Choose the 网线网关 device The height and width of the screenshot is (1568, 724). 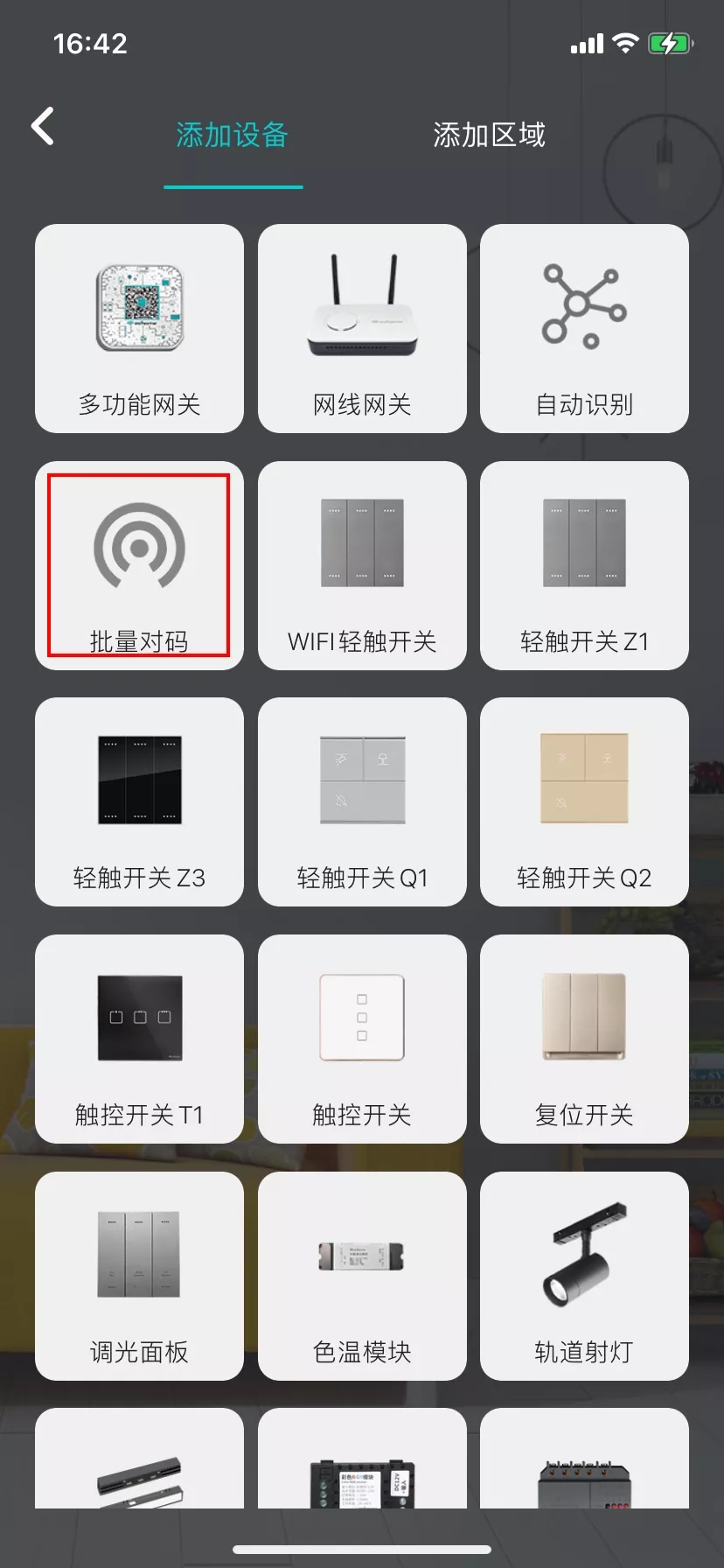(362, 328)
